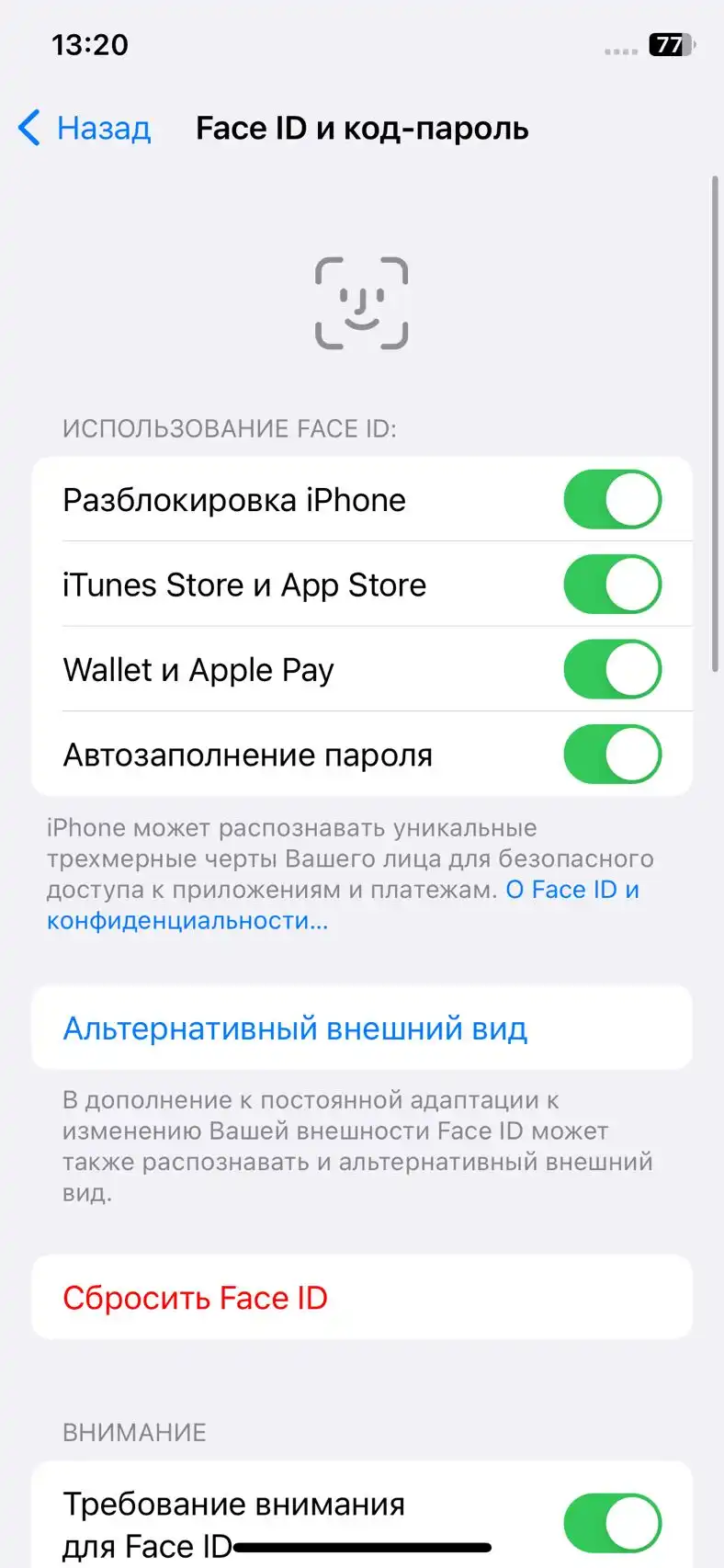This screenshot has width=724, height=1568.
Task: Tap Сбросить Face ID
Action: pos(196,1298)
